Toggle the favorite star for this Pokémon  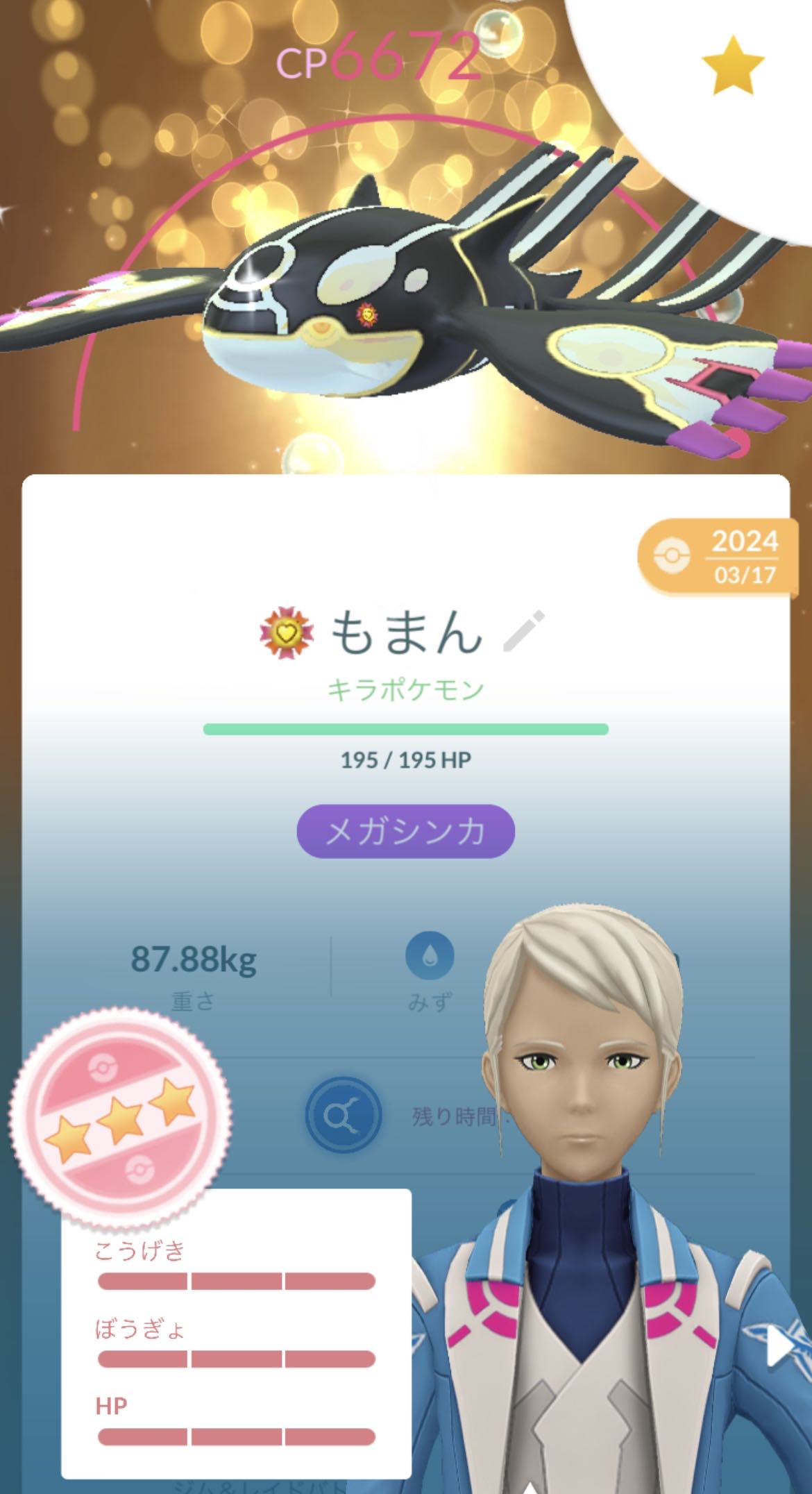(733, 67)
